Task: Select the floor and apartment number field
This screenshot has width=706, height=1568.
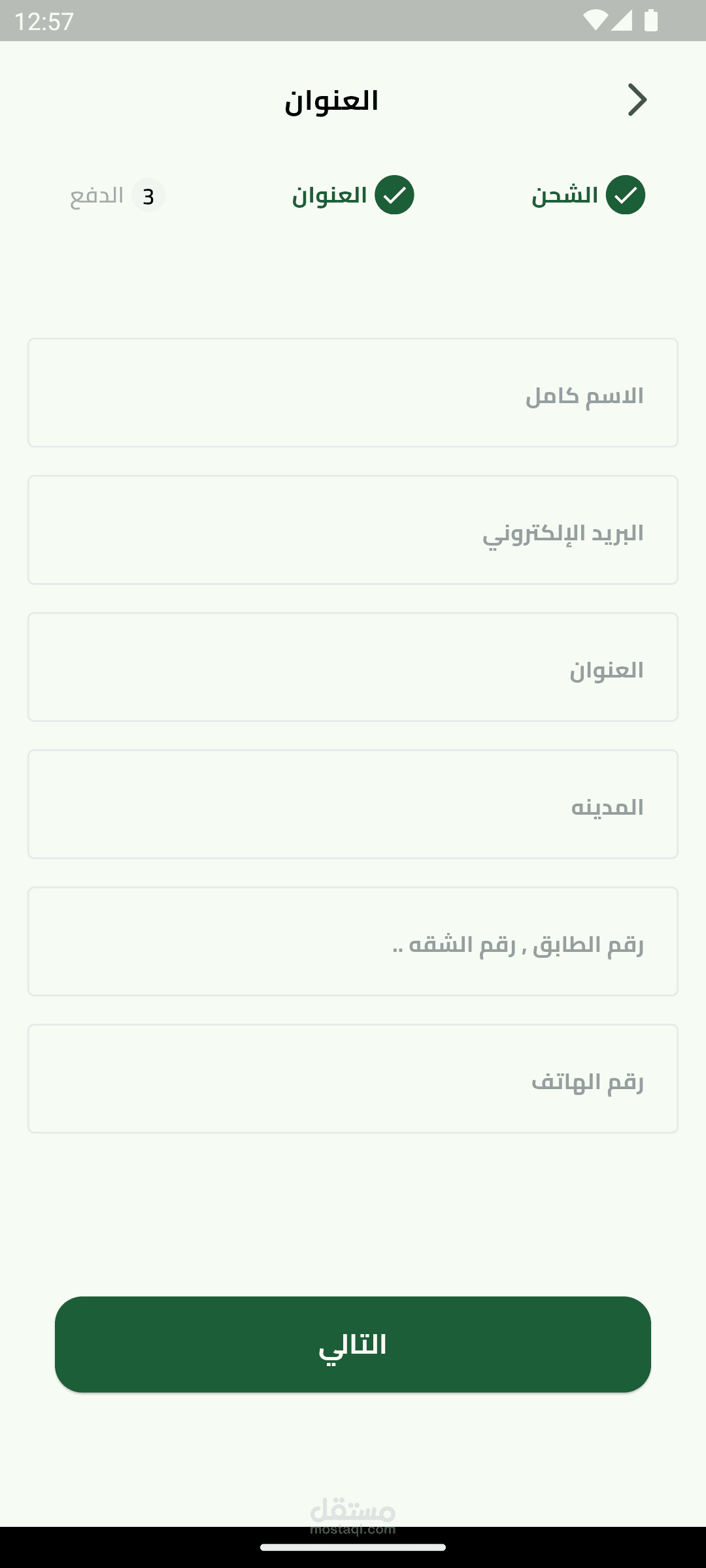Action: (x=353, y=941)
